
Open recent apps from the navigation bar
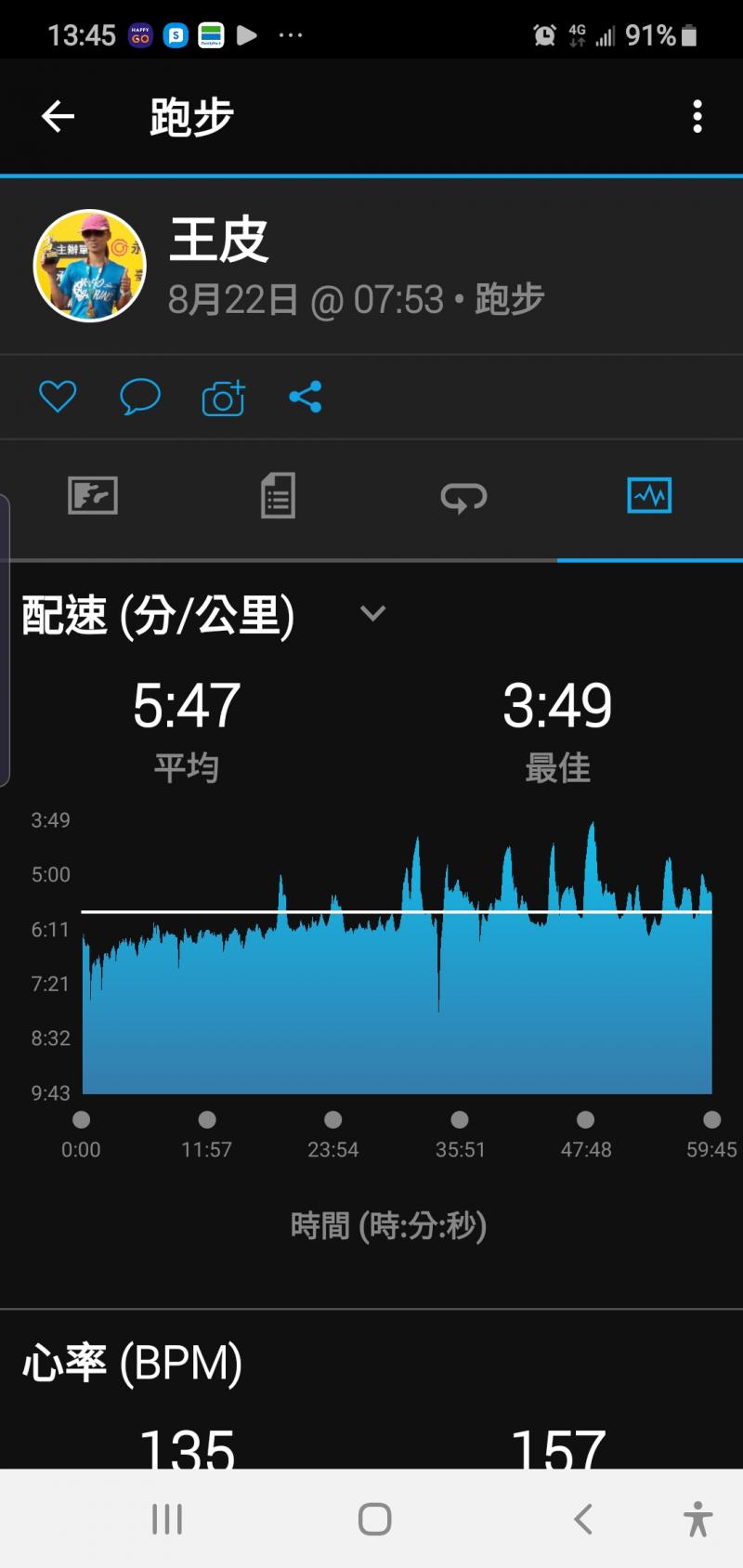167,1520
